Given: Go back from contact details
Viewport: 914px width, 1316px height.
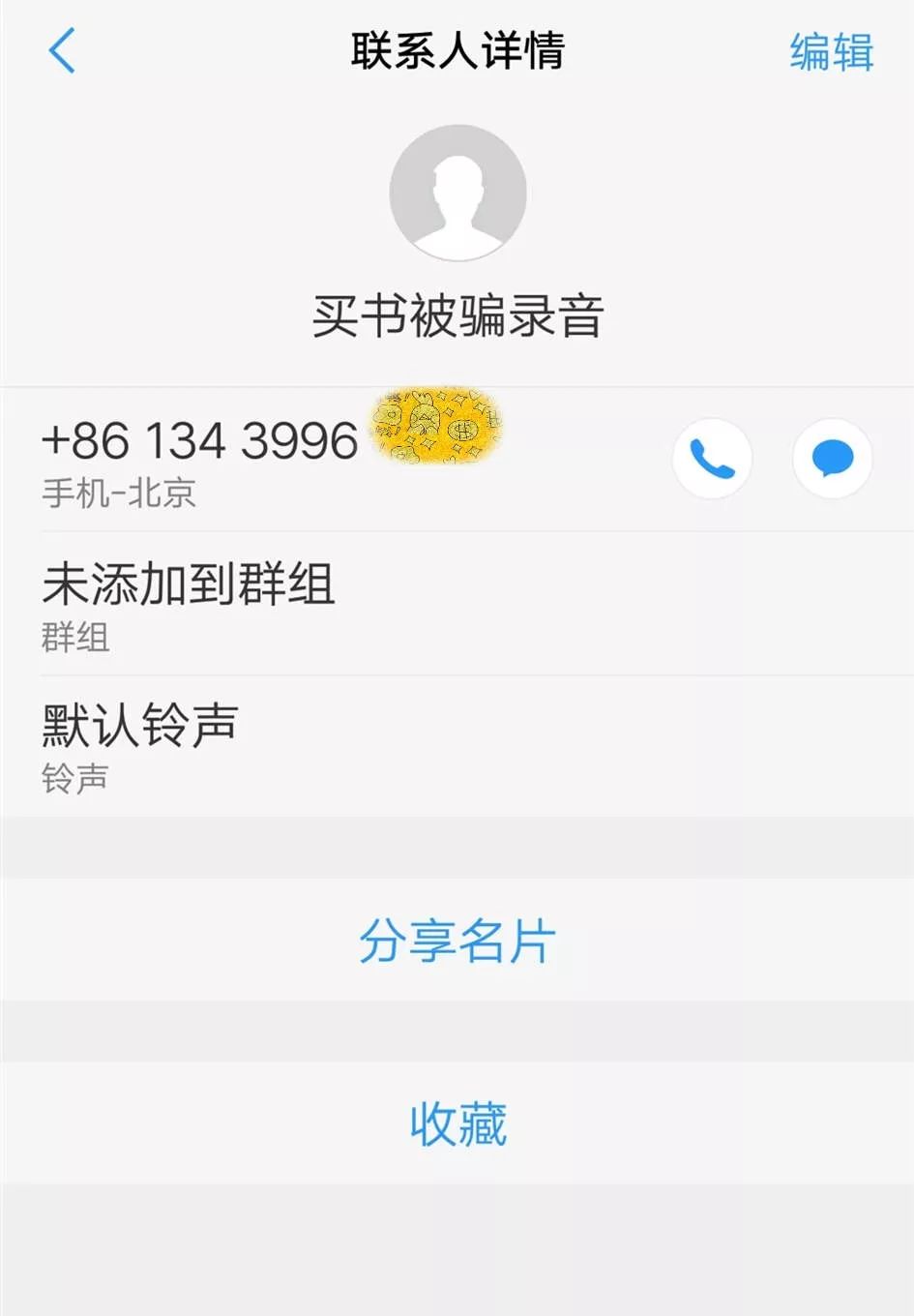Looking at the screenshot, I should [x=62, y=51].
